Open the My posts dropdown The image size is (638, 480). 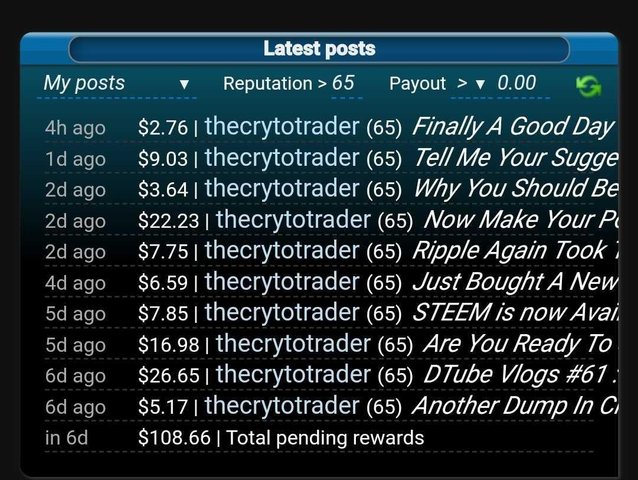coord(116,84)
